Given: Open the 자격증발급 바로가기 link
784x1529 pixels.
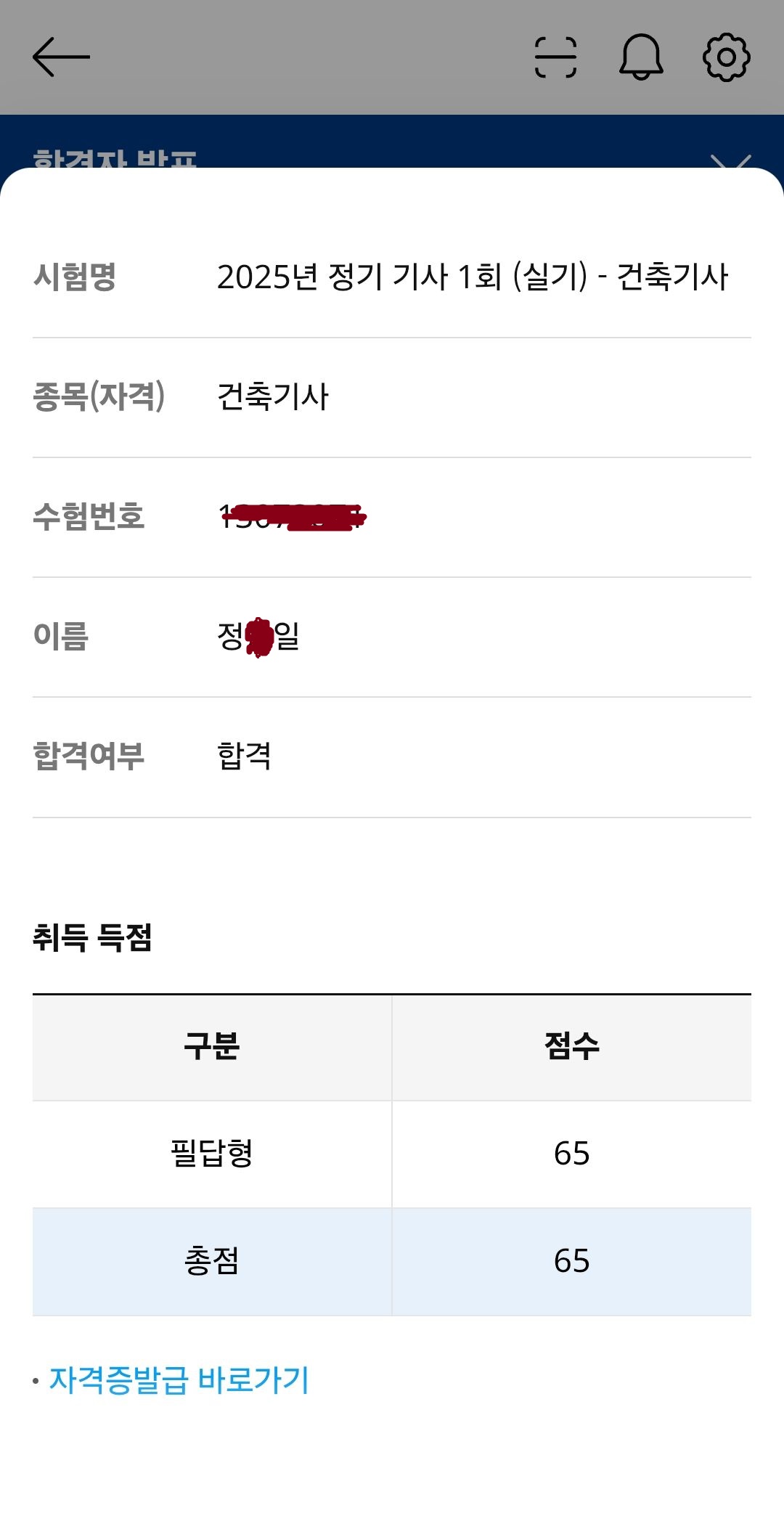Looking at the screenshot, I should click(x=179, y=1380).
